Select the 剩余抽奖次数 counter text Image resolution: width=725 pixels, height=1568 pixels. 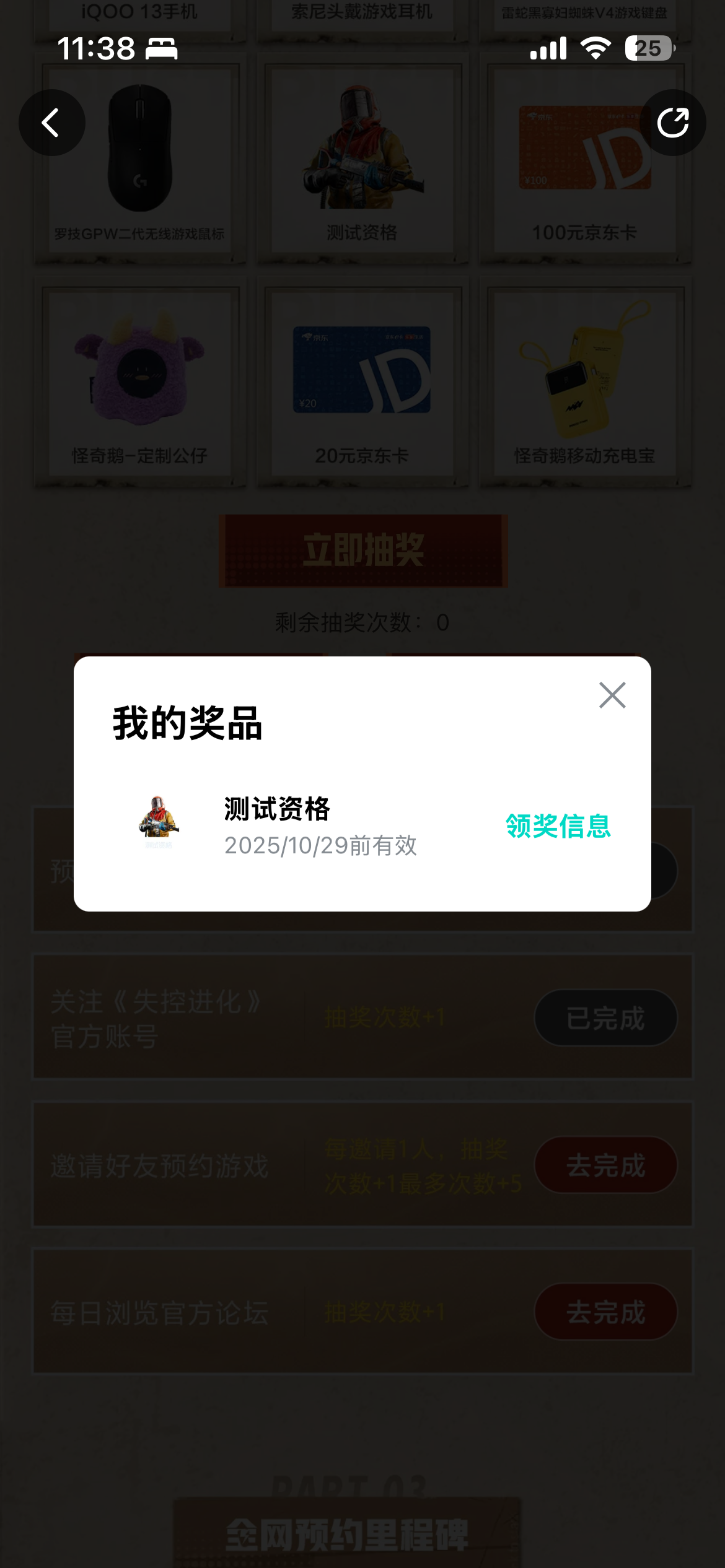click(x=362, y=622)
